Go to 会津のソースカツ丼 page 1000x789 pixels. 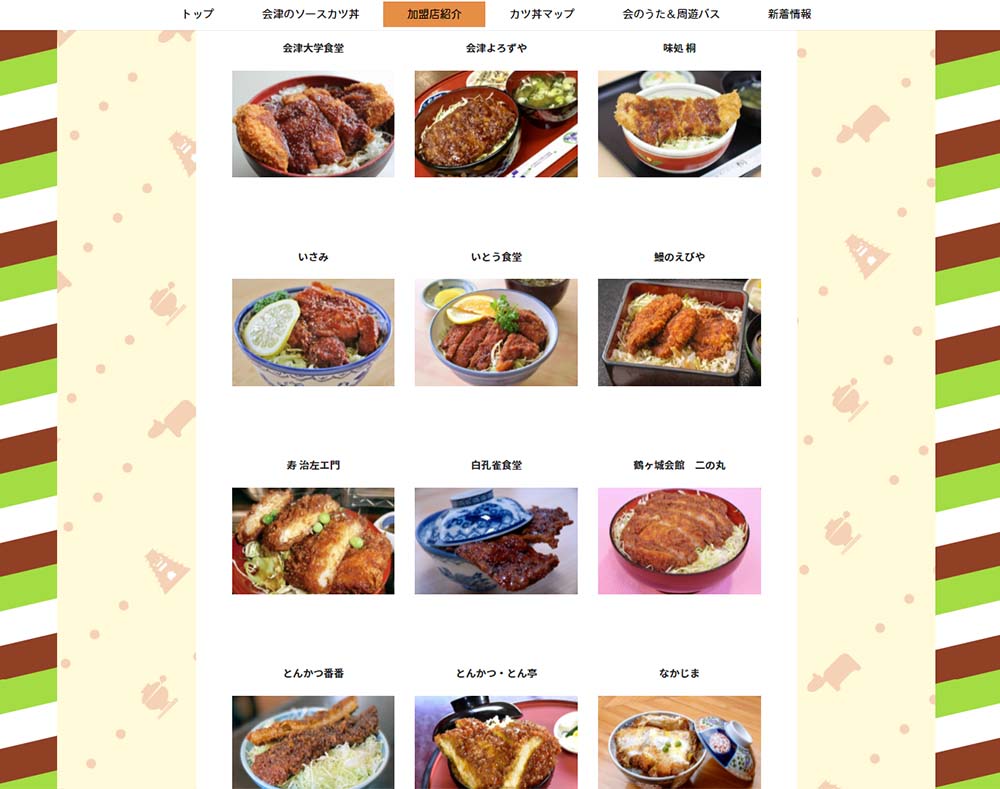(x=310, y=14)
